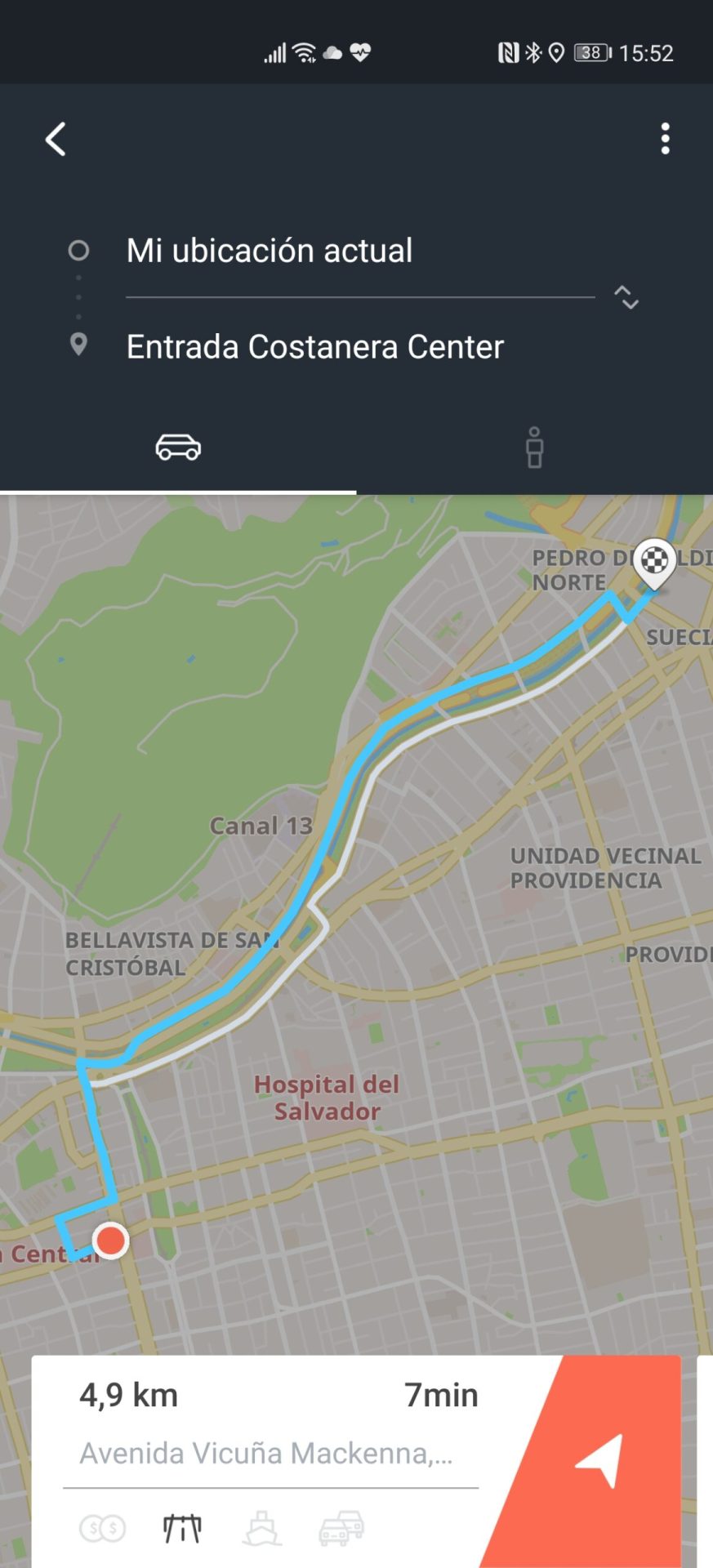Viewport: 713px width, 1568px height.
Task: Open the three-dot overflow menu
Action: 665,139
